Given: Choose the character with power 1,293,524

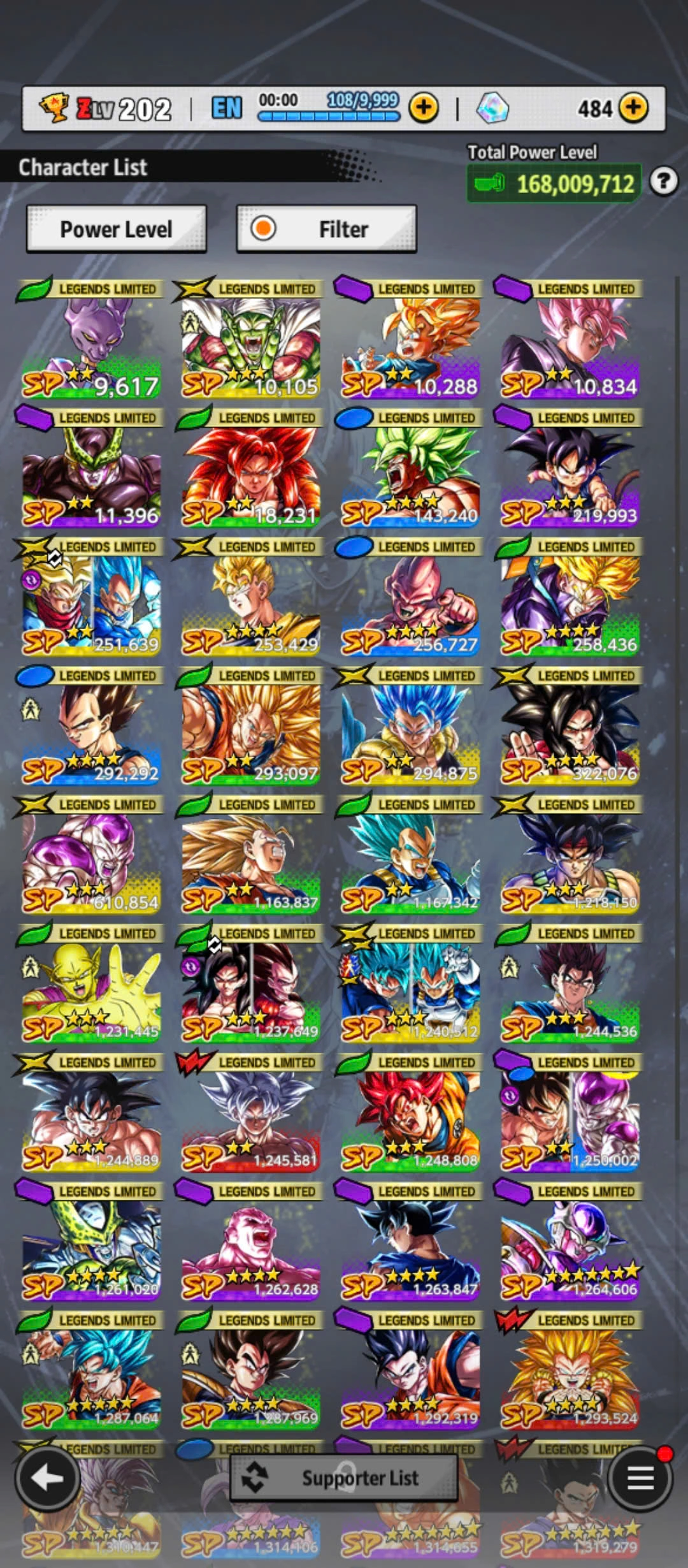Looking at the screenshot, I should click(570, 1377).
